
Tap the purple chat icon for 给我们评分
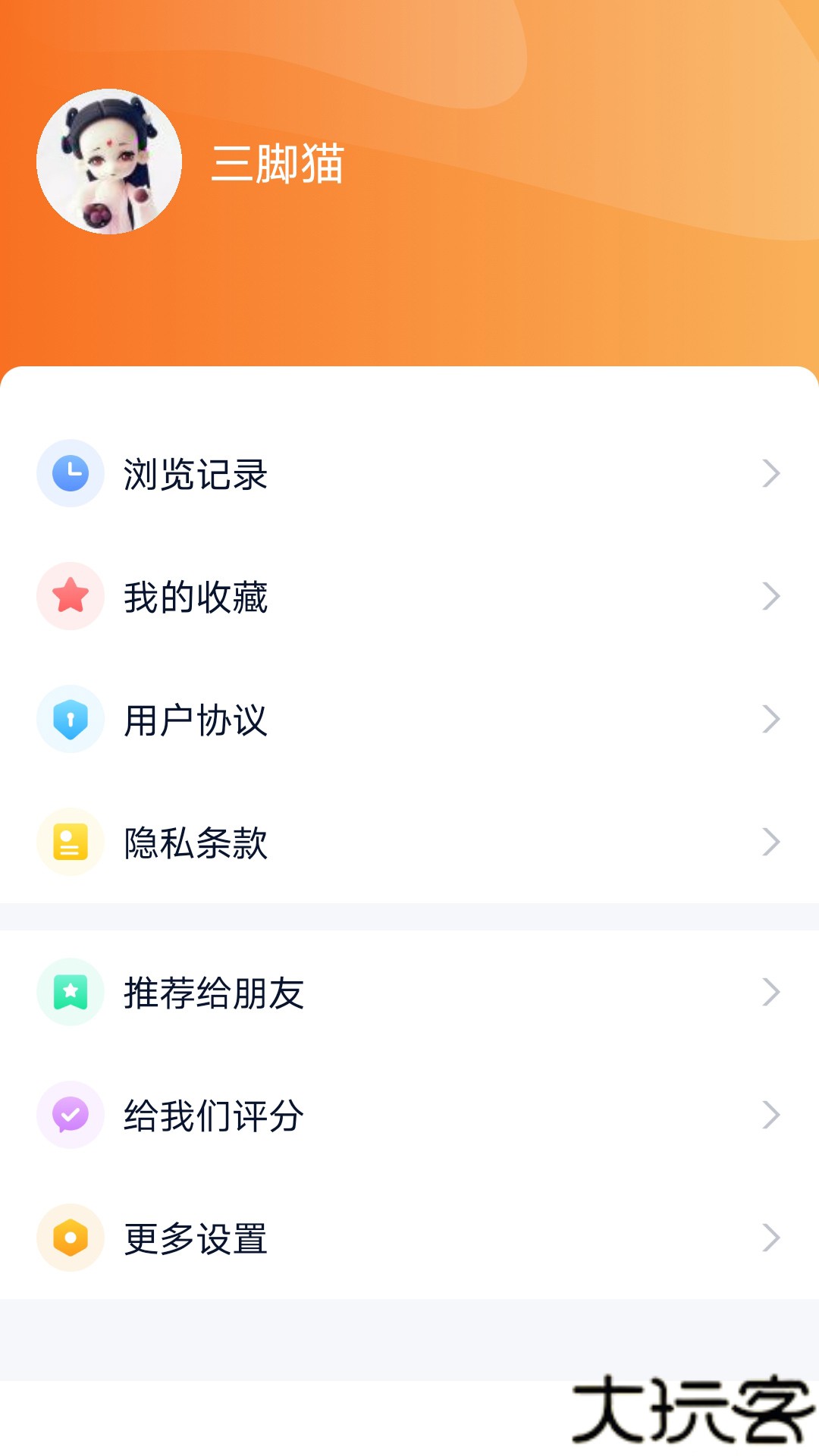[x=71, y=1115]
